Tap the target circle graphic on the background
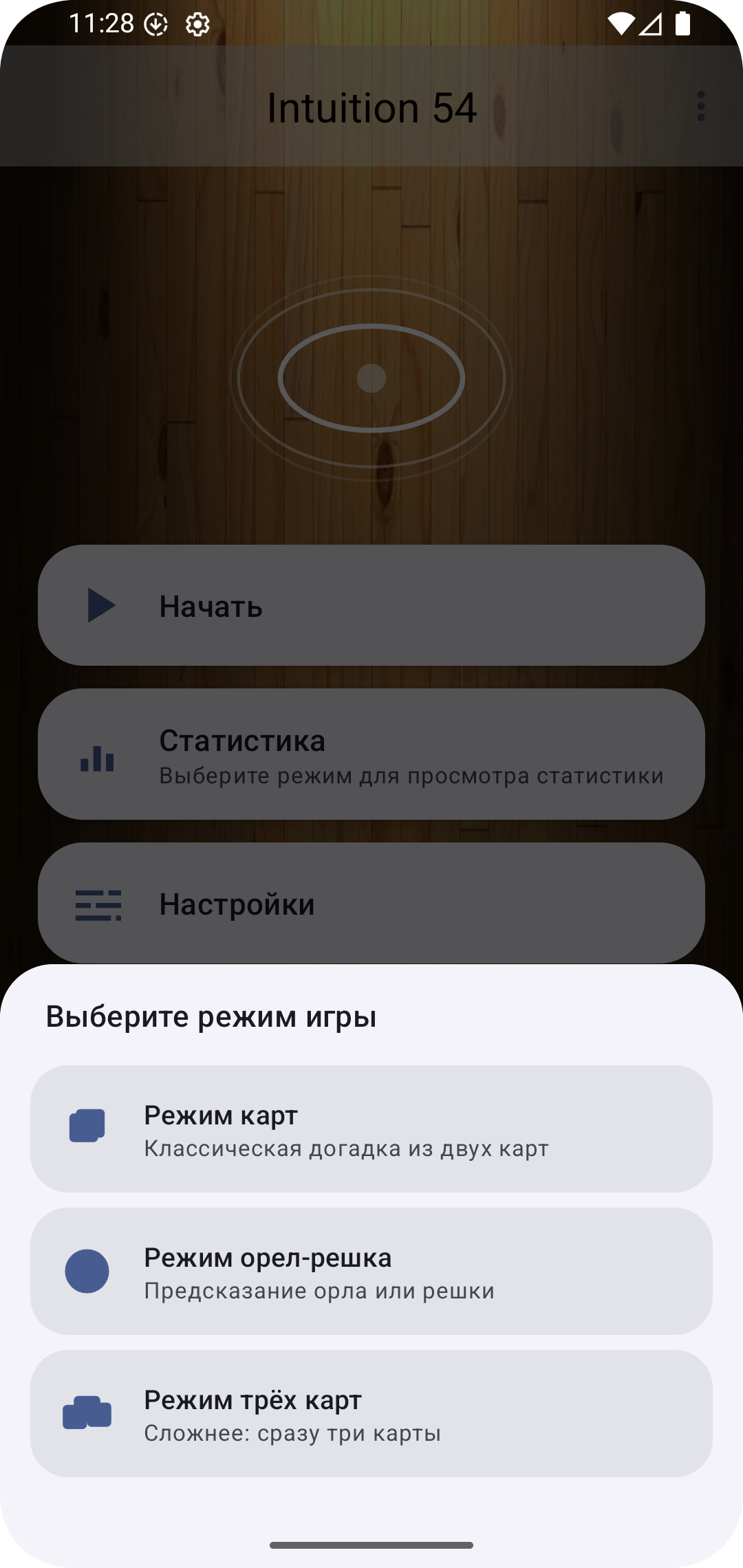743x1568 pixels. 371,378
